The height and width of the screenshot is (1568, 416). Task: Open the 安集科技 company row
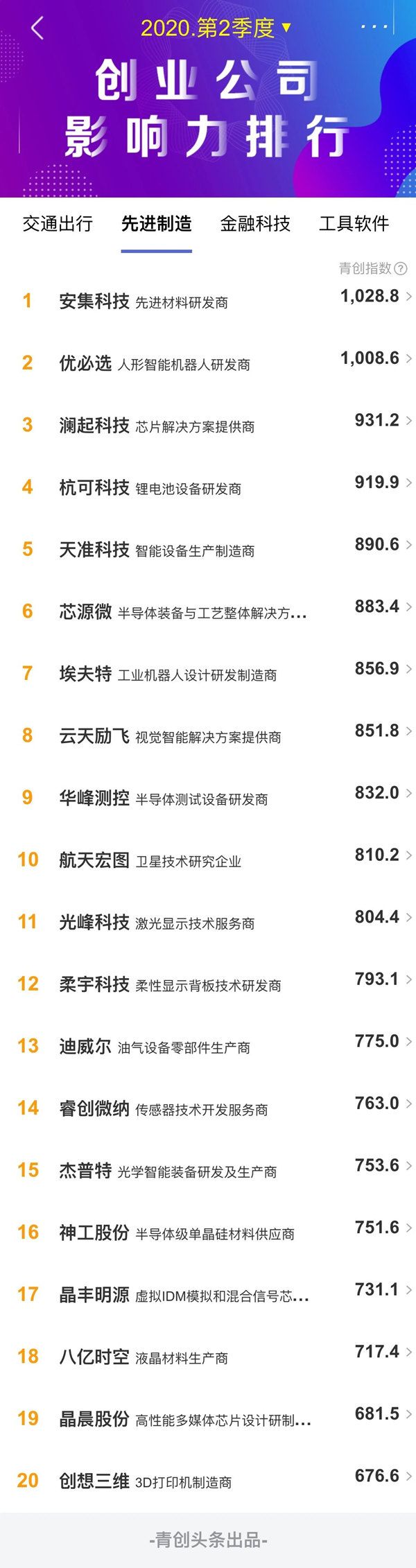(x=208, y=301)
